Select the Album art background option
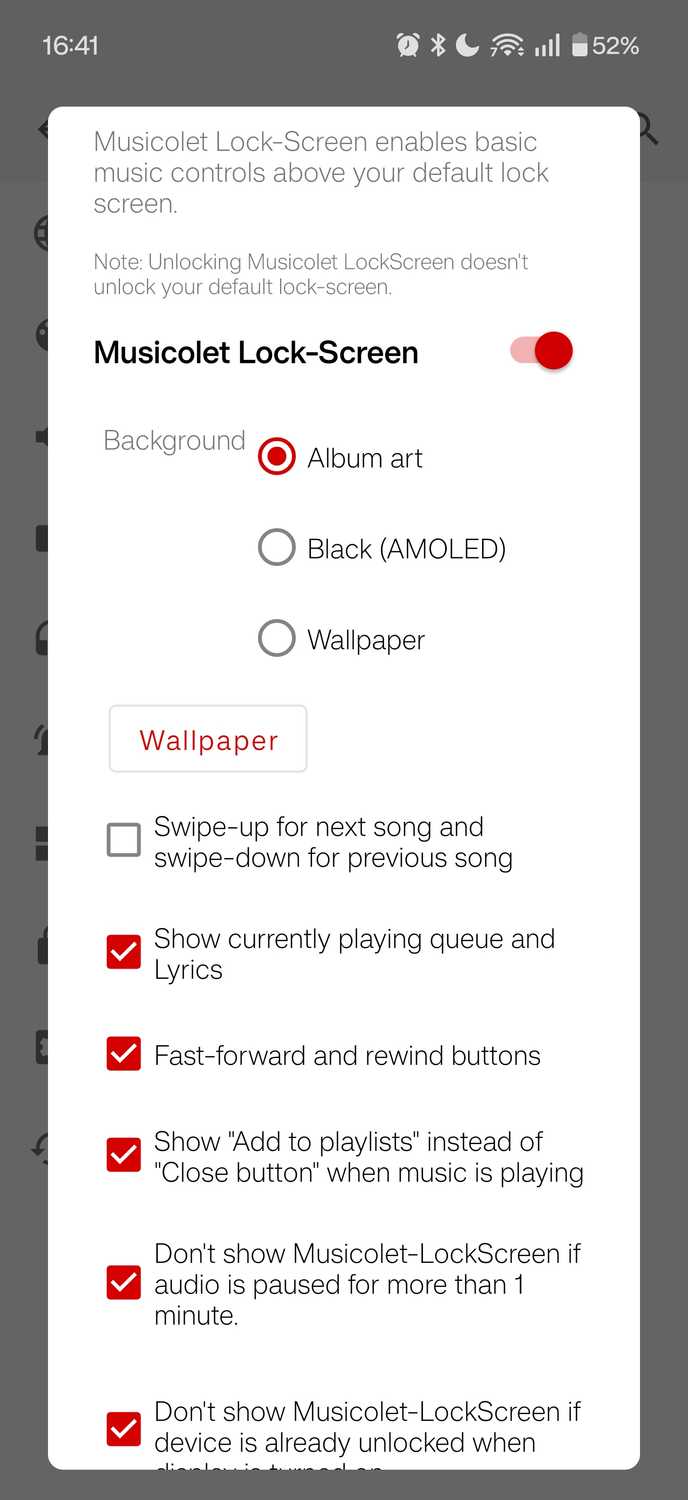Image resolution: width=688 pixels, height=1500 pixels. click(x=276, y=457)
